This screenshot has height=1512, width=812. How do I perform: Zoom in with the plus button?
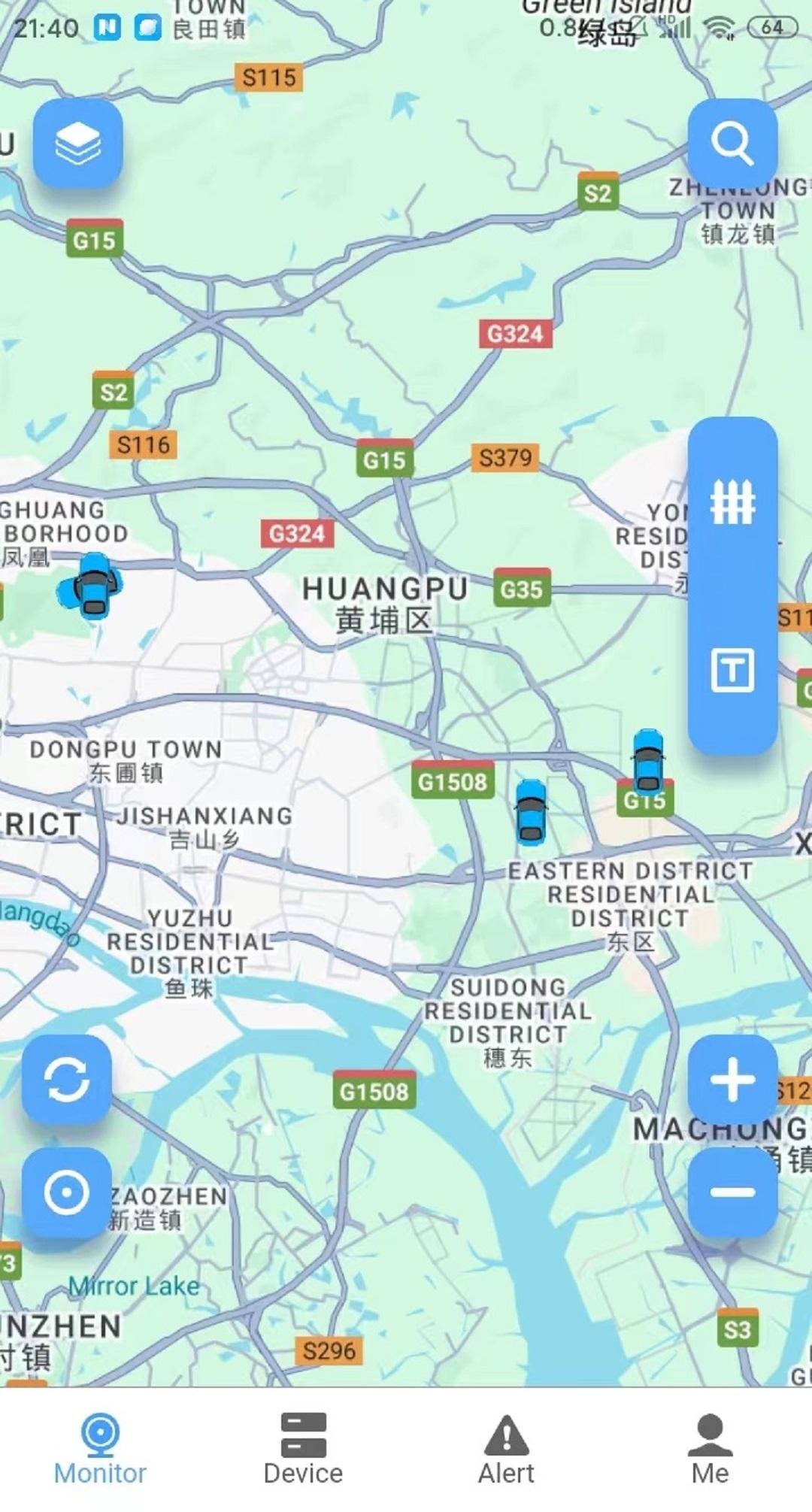pos(732,1080)
